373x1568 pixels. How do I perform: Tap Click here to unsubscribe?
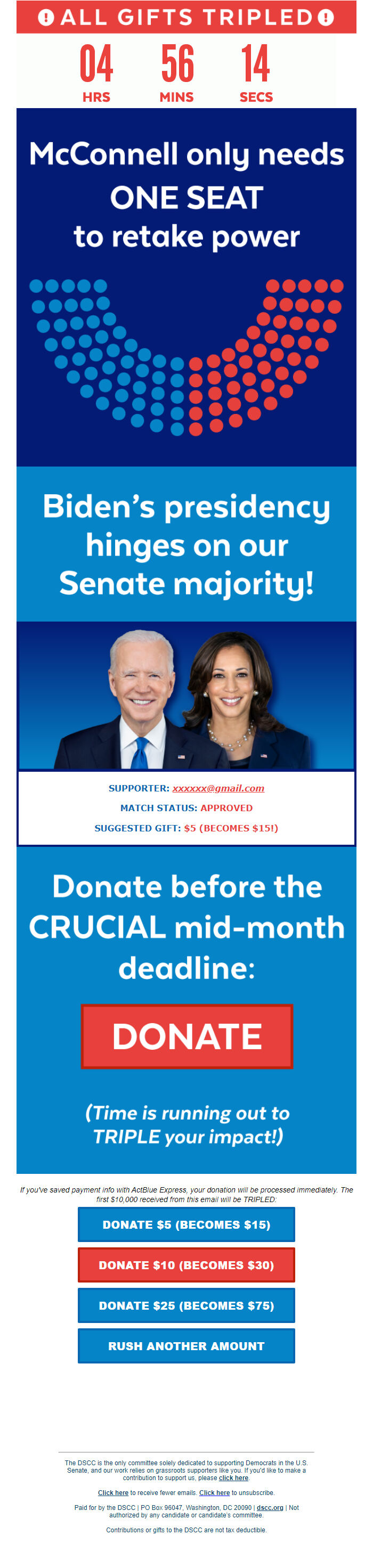click(214, 1492)
